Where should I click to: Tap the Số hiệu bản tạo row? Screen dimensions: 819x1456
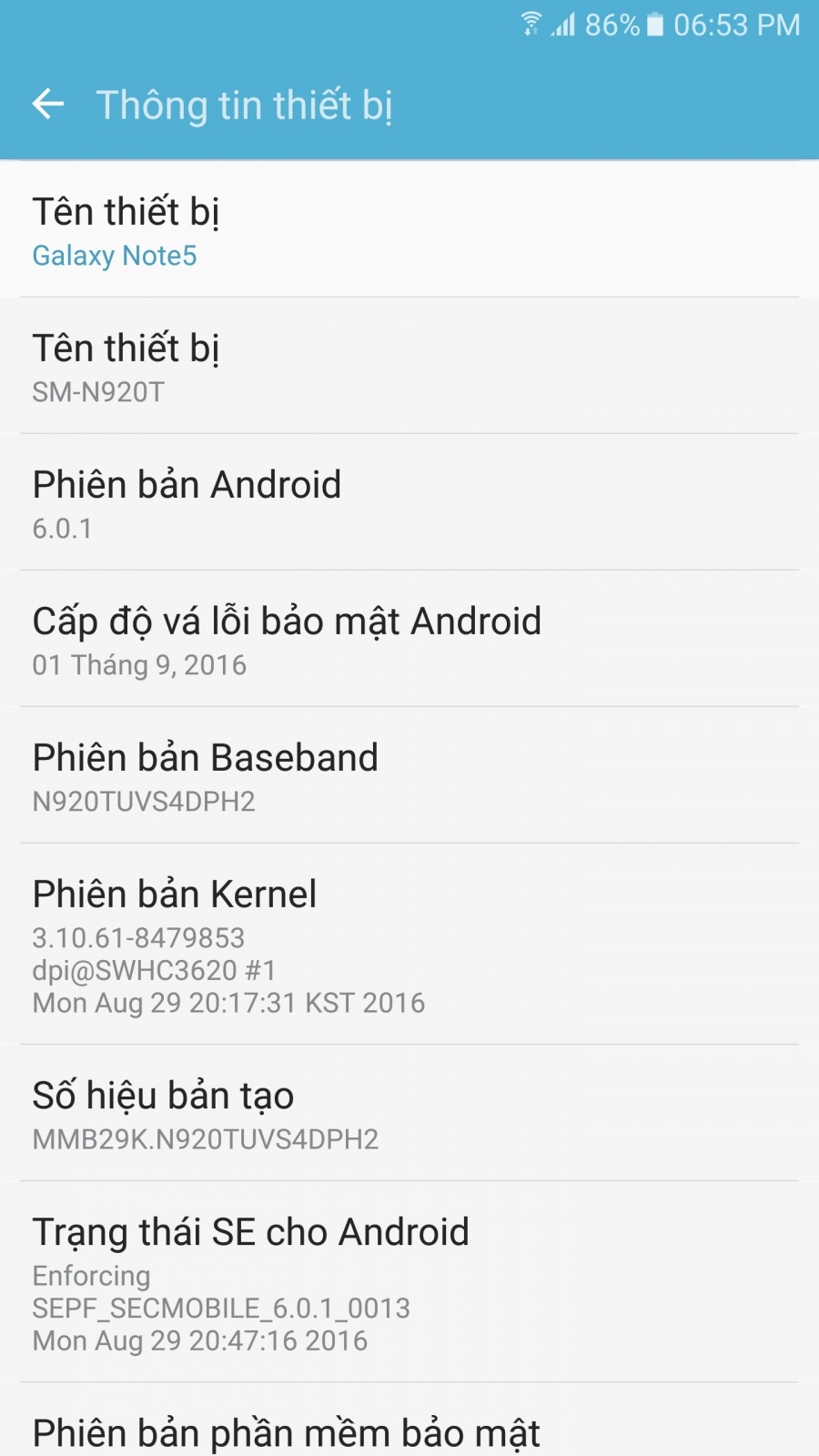pyautogui.click(x=409, y=1114)
